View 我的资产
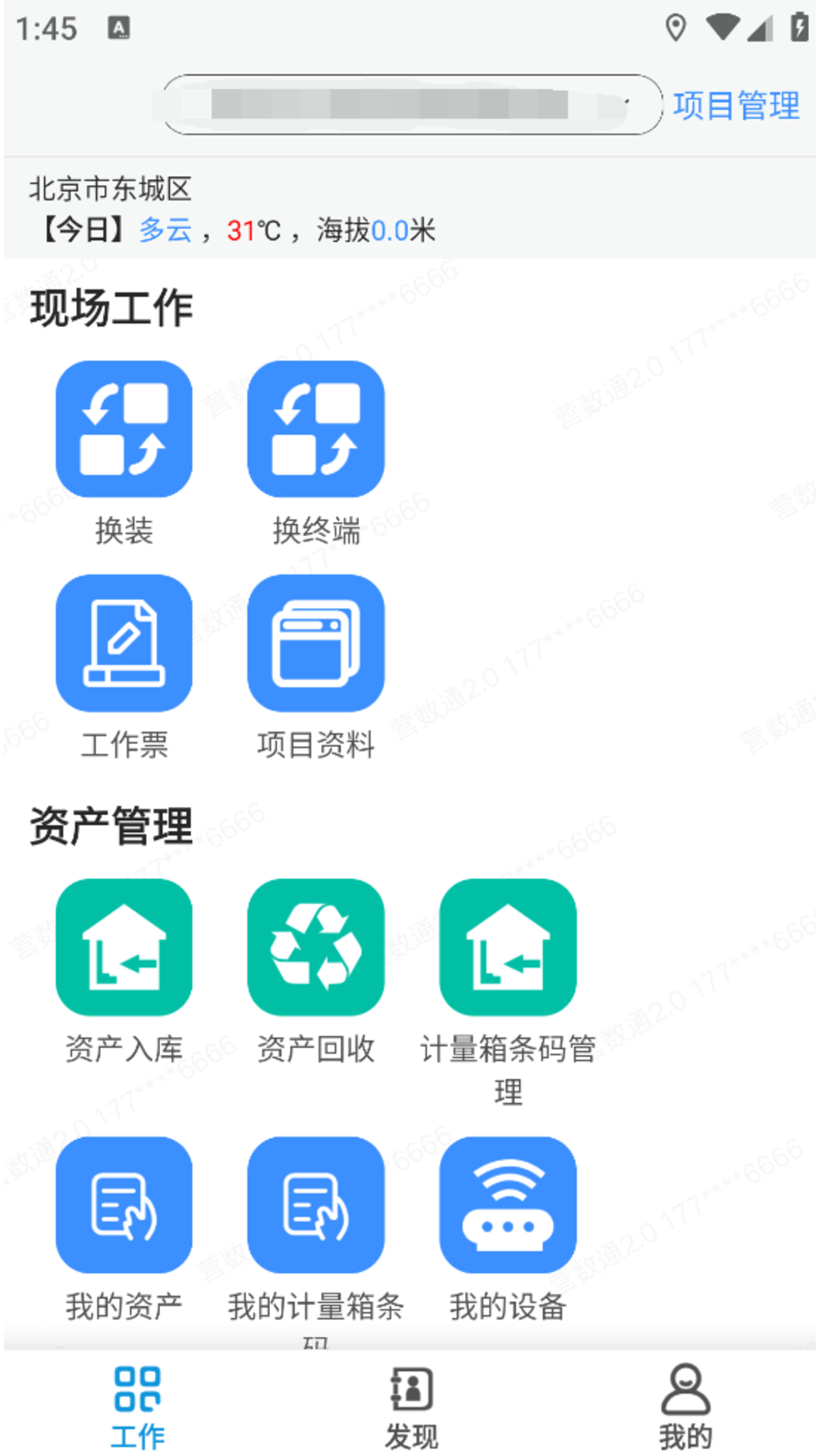819x1456 pixels. pyautogui.click(x=124, y=1205)
